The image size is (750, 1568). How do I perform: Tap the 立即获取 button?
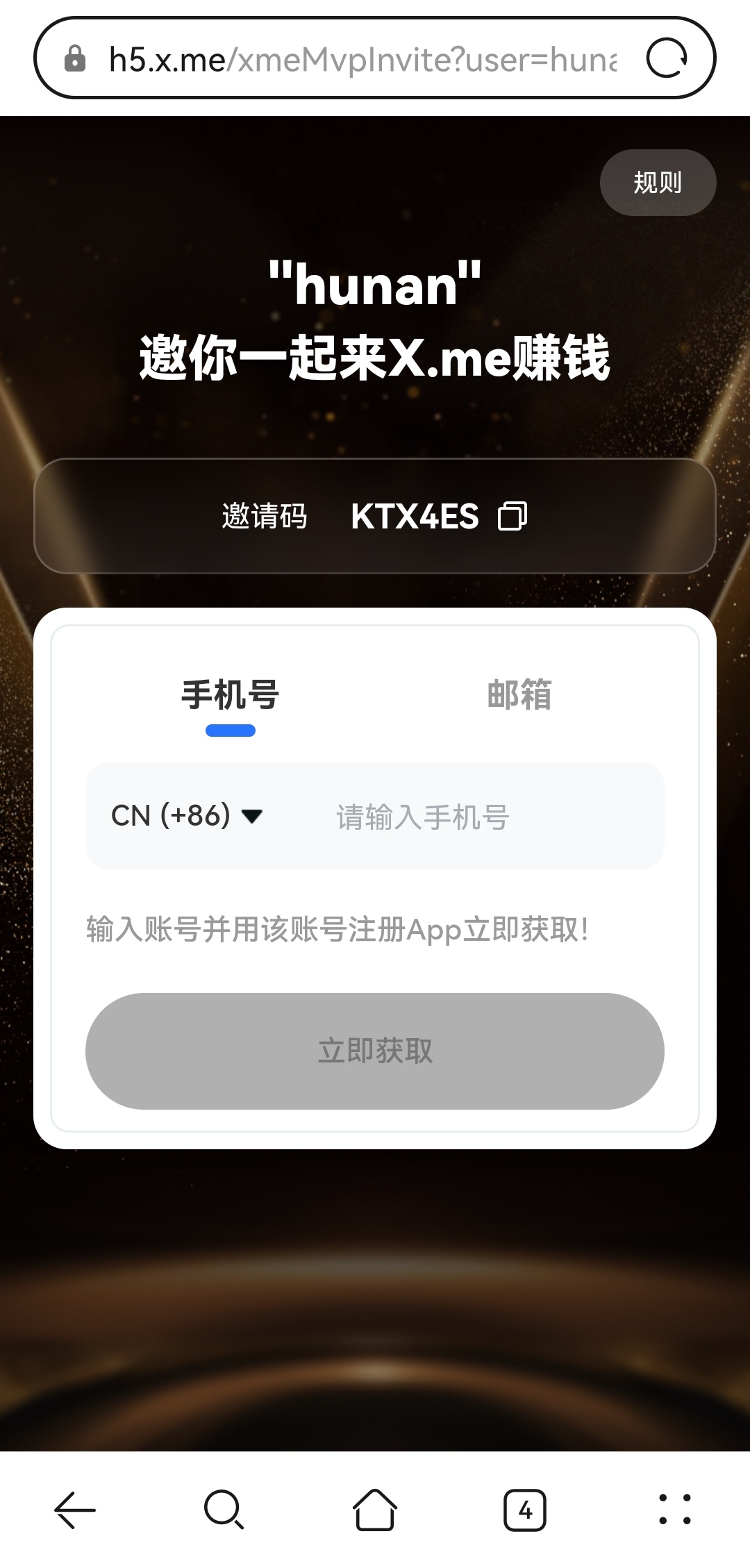click(x=375, y=1051)
